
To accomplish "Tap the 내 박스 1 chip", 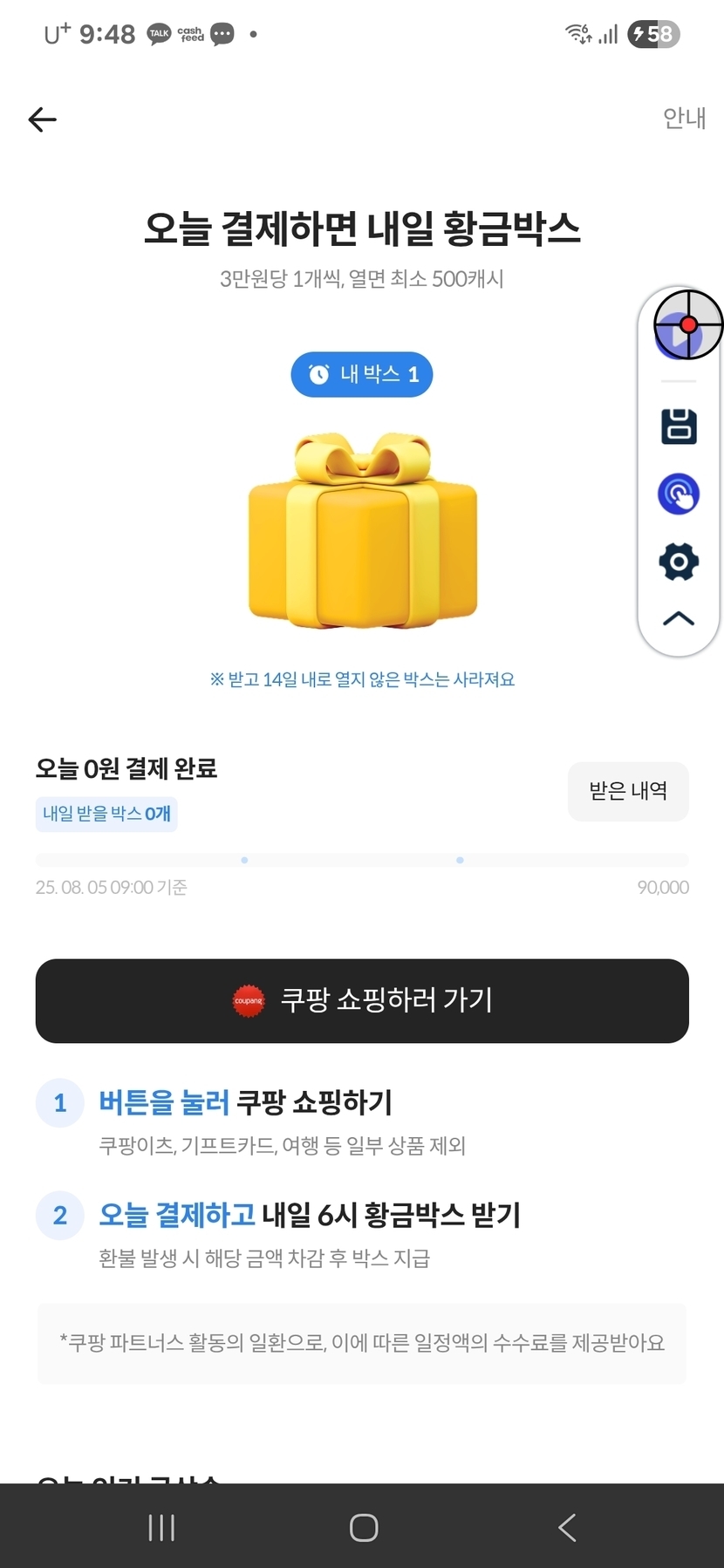I will pos(362,375).
